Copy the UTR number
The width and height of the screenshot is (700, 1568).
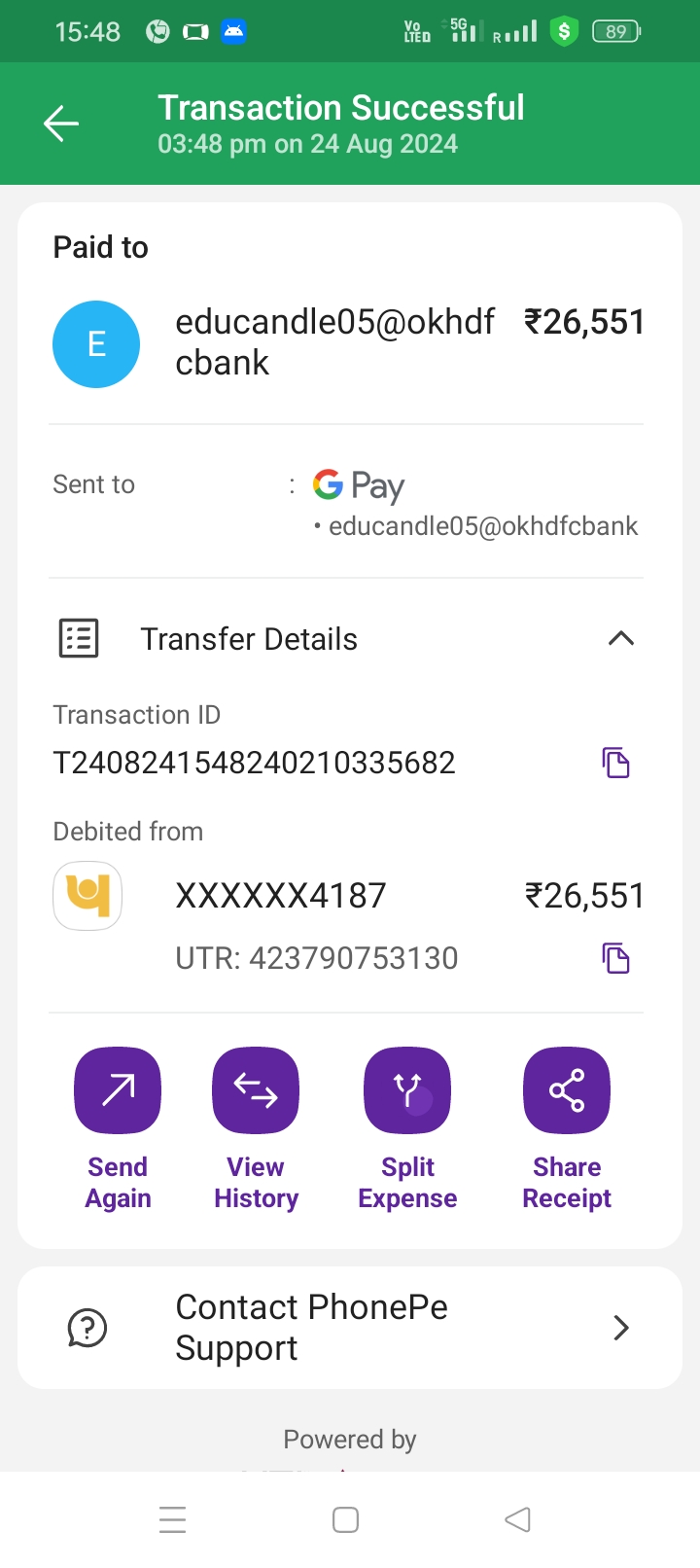click(615, 958)
